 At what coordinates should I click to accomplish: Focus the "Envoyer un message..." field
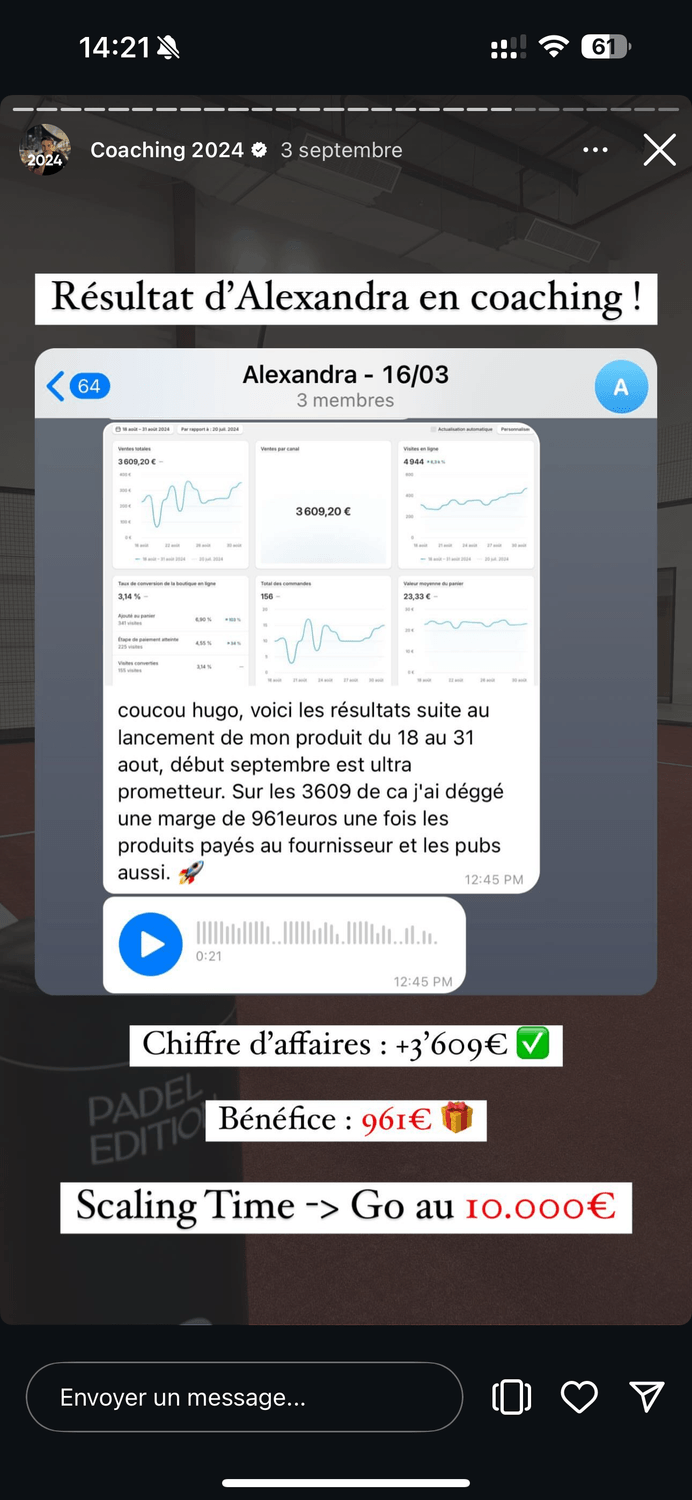pyautogui.click(x=244, y=1397)
